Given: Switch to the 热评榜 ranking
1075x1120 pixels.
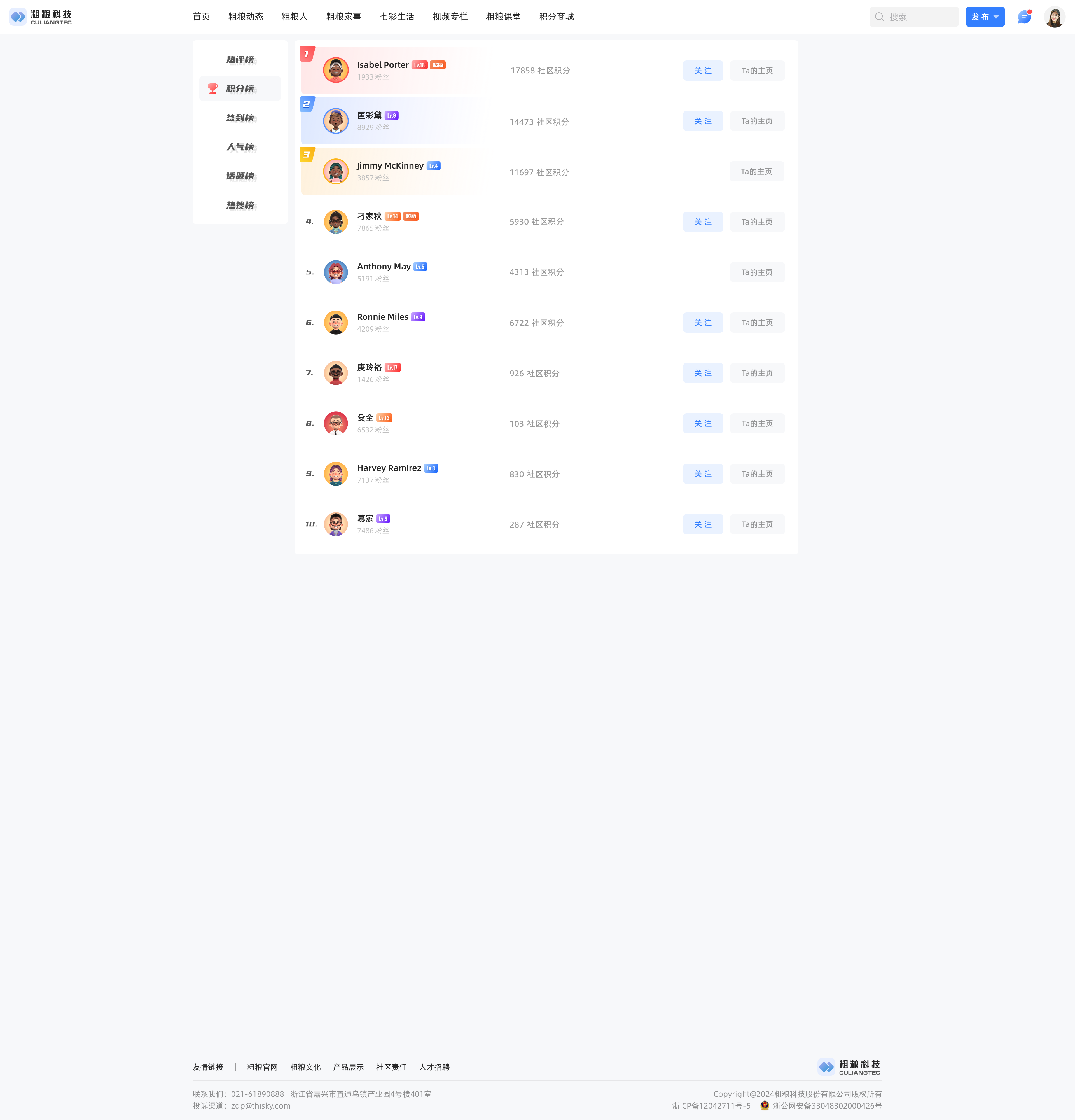Looking at the screenshot, I should (240, 59).
